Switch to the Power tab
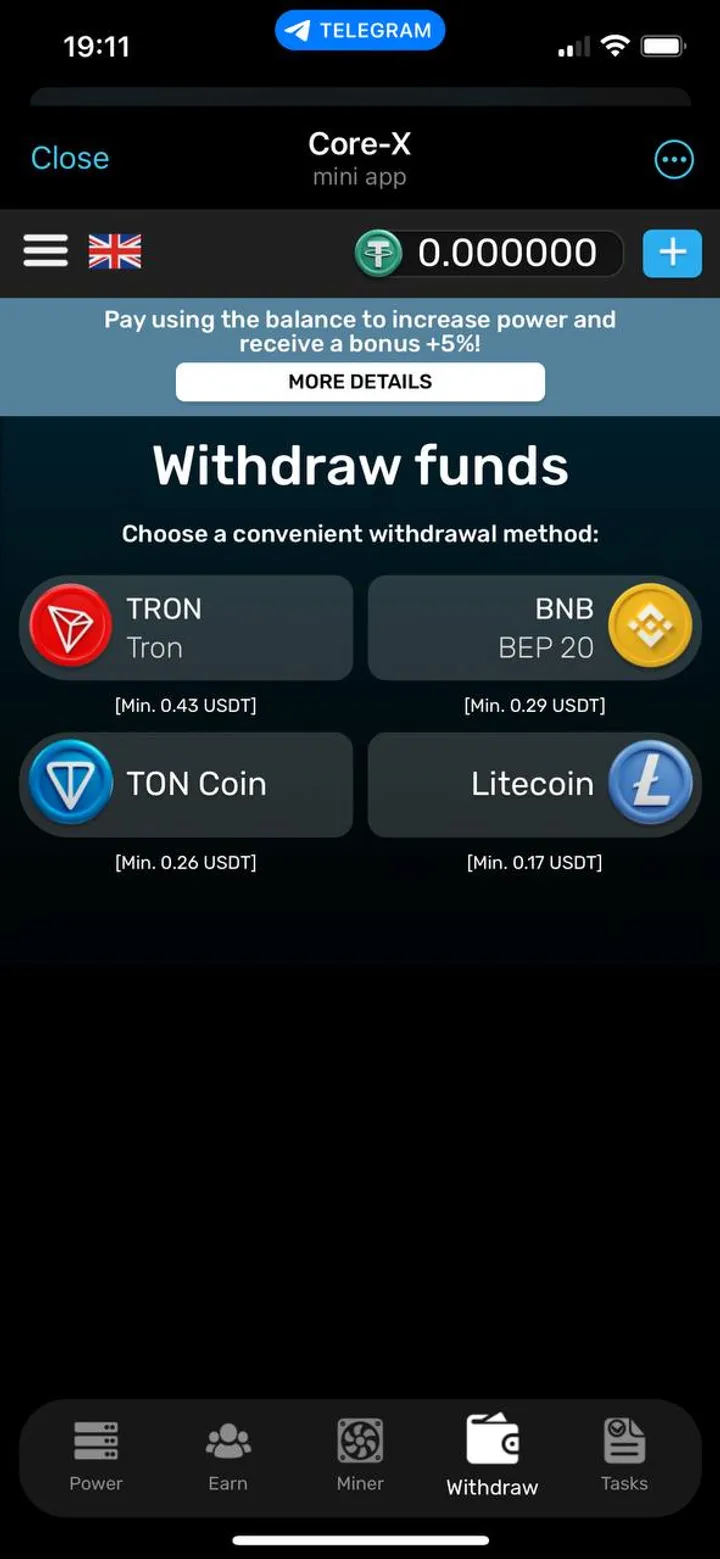This screenshot has width=720, height=1559. click(x=96, y=1456)
